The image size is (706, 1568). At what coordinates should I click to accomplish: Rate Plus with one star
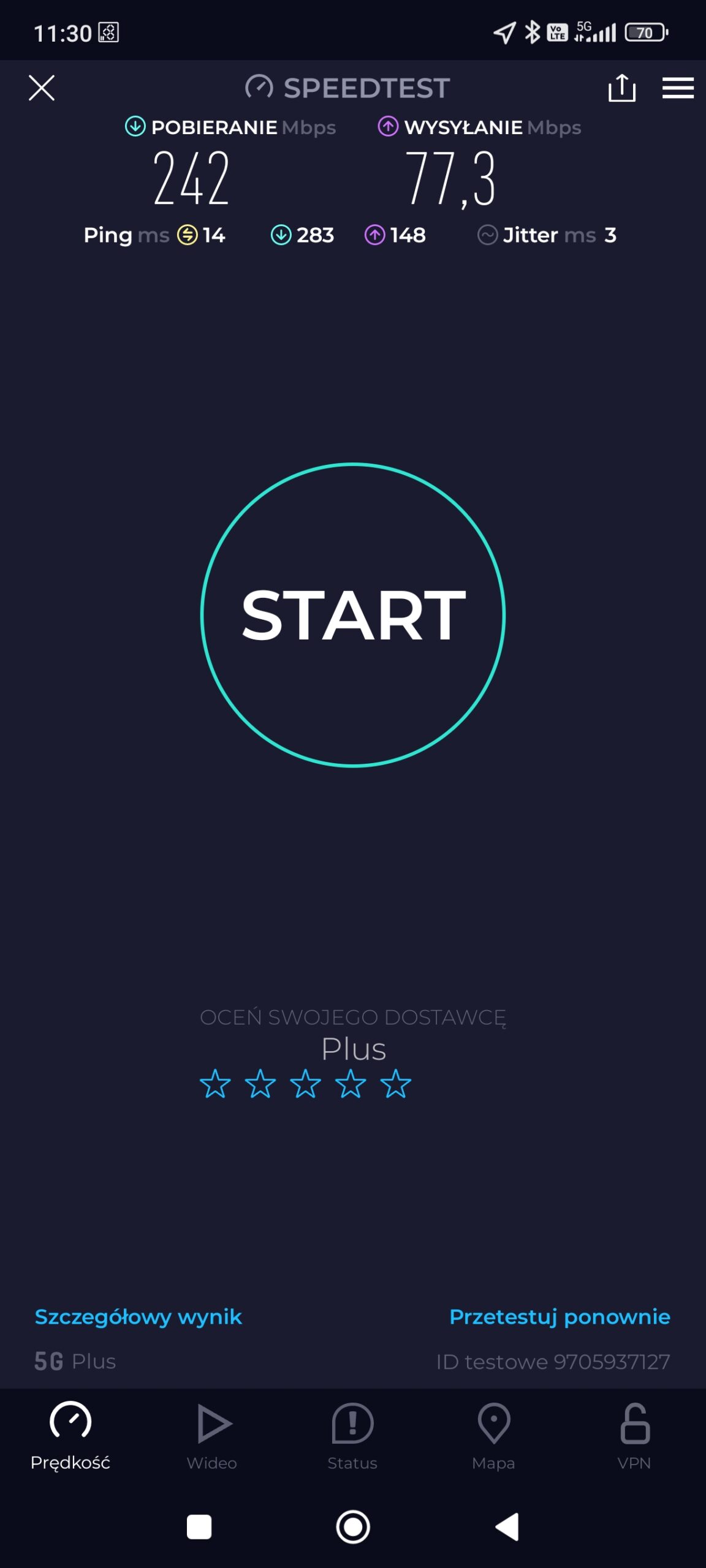tap(215, 1084)
